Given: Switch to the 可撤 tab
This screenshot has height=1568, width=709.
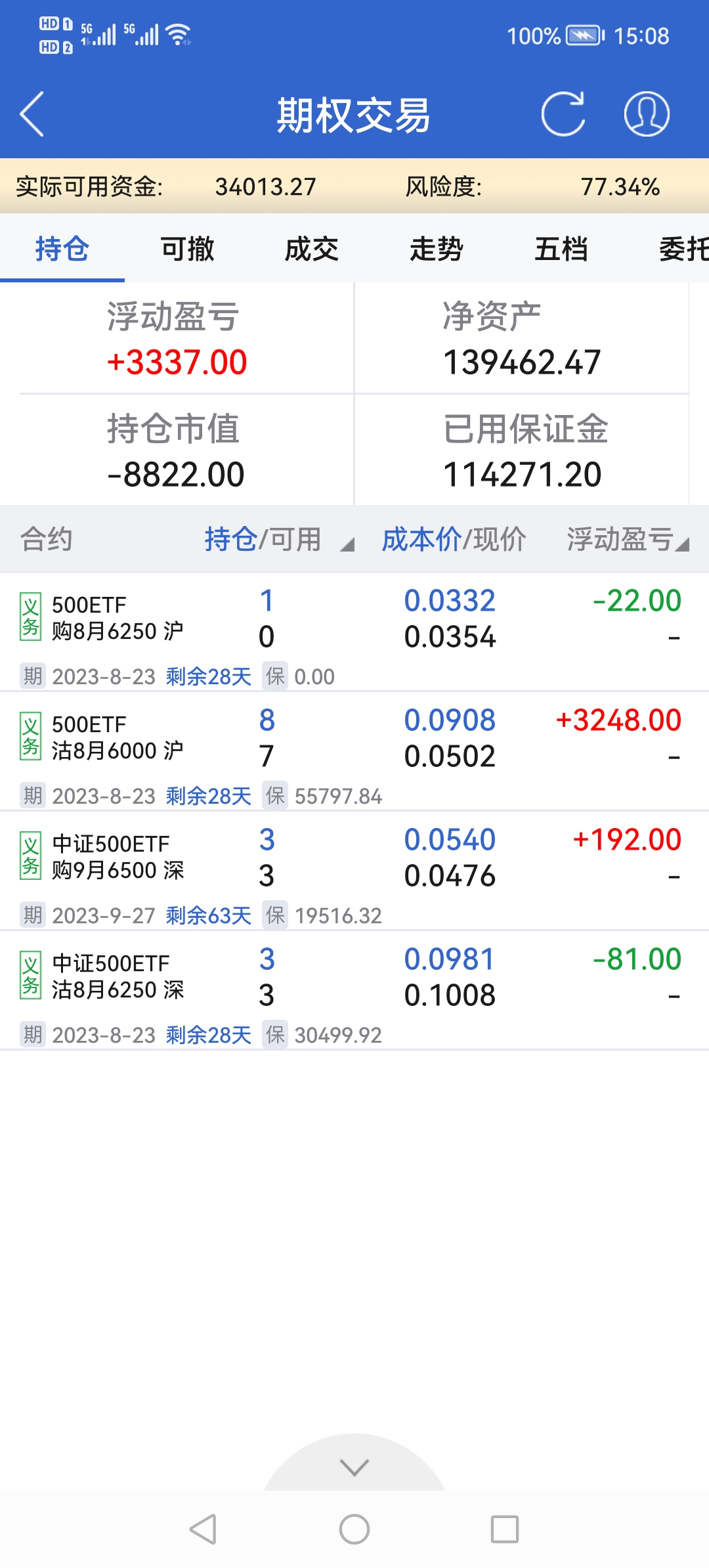Looking at the screenshot, I should point(188,250).
